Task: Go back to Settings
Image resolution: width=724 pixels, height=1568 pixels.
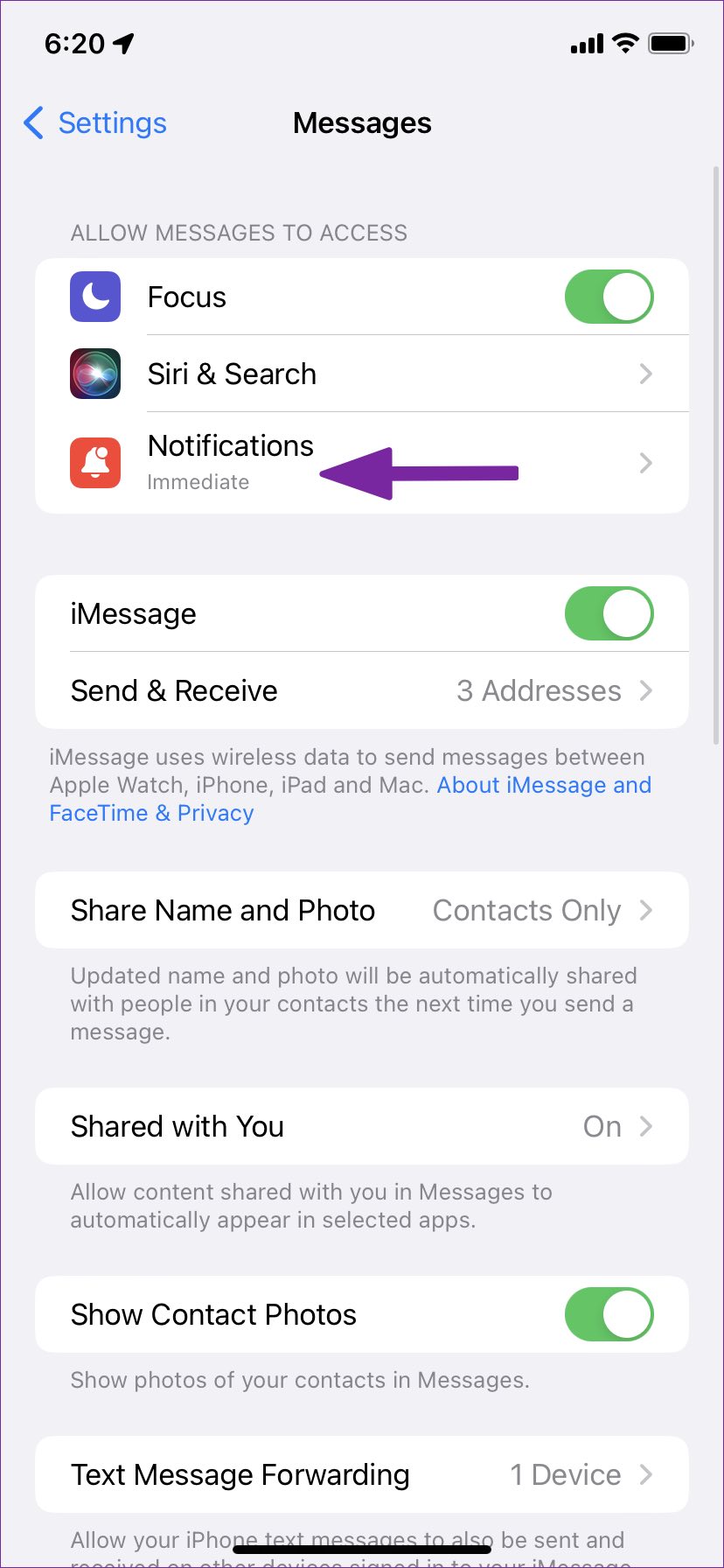Action: click(94, 123)
